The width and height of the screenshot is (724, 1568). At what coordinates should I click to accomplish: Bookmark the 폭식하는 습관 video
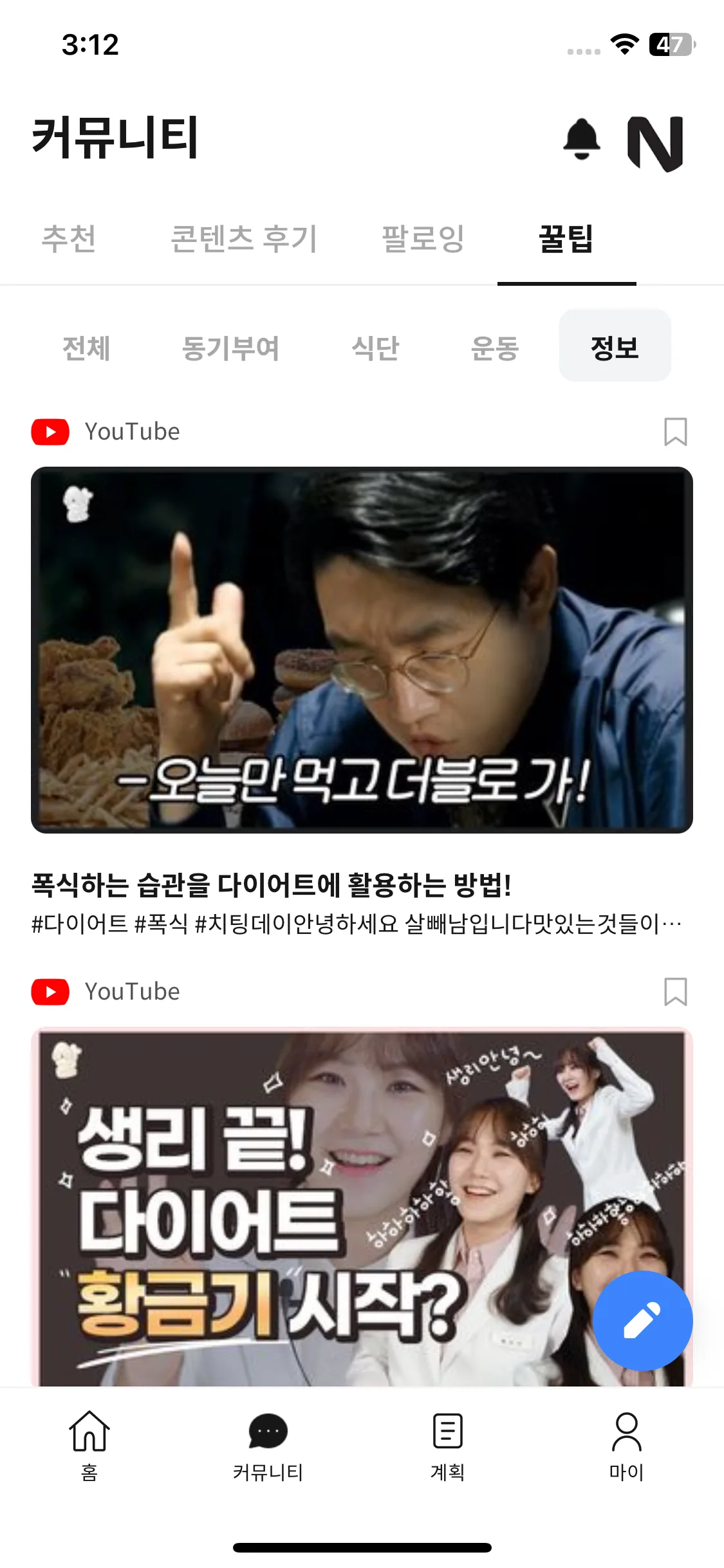pos(675,431)
